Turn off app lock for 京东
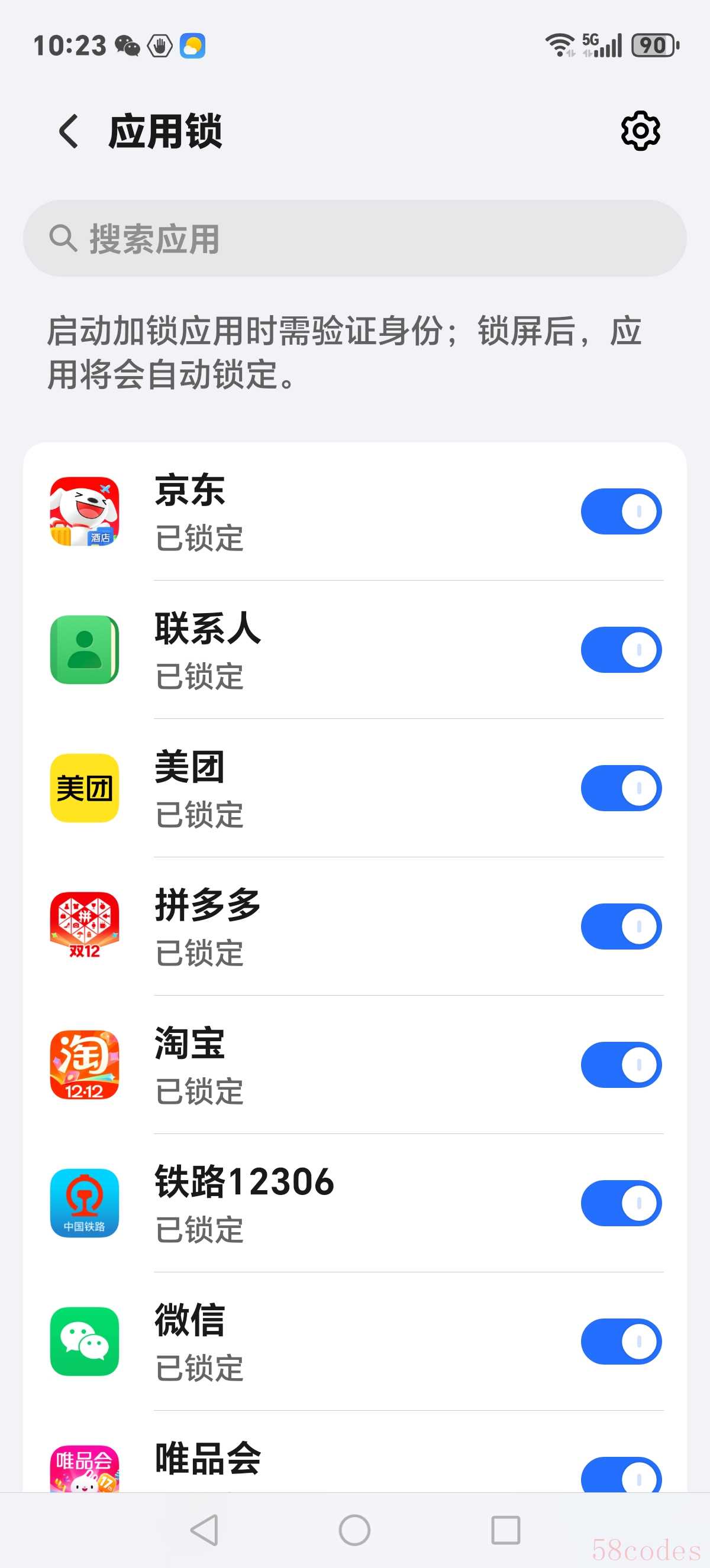The image size is (710, 1568). (621, 511)
